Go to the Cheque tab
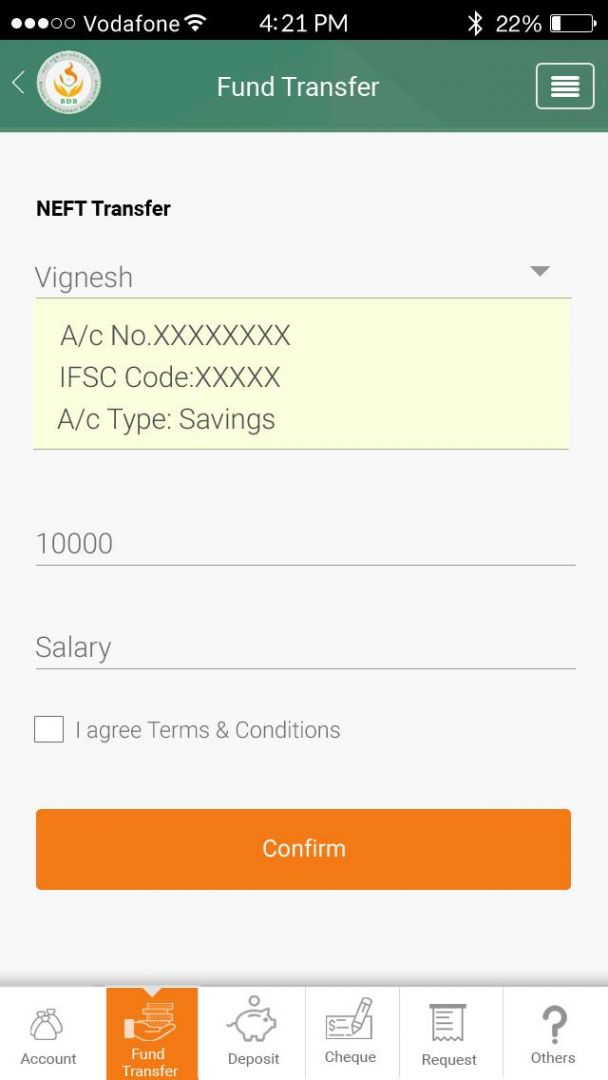608x1080 pixels. click(x=350, y=1033)
